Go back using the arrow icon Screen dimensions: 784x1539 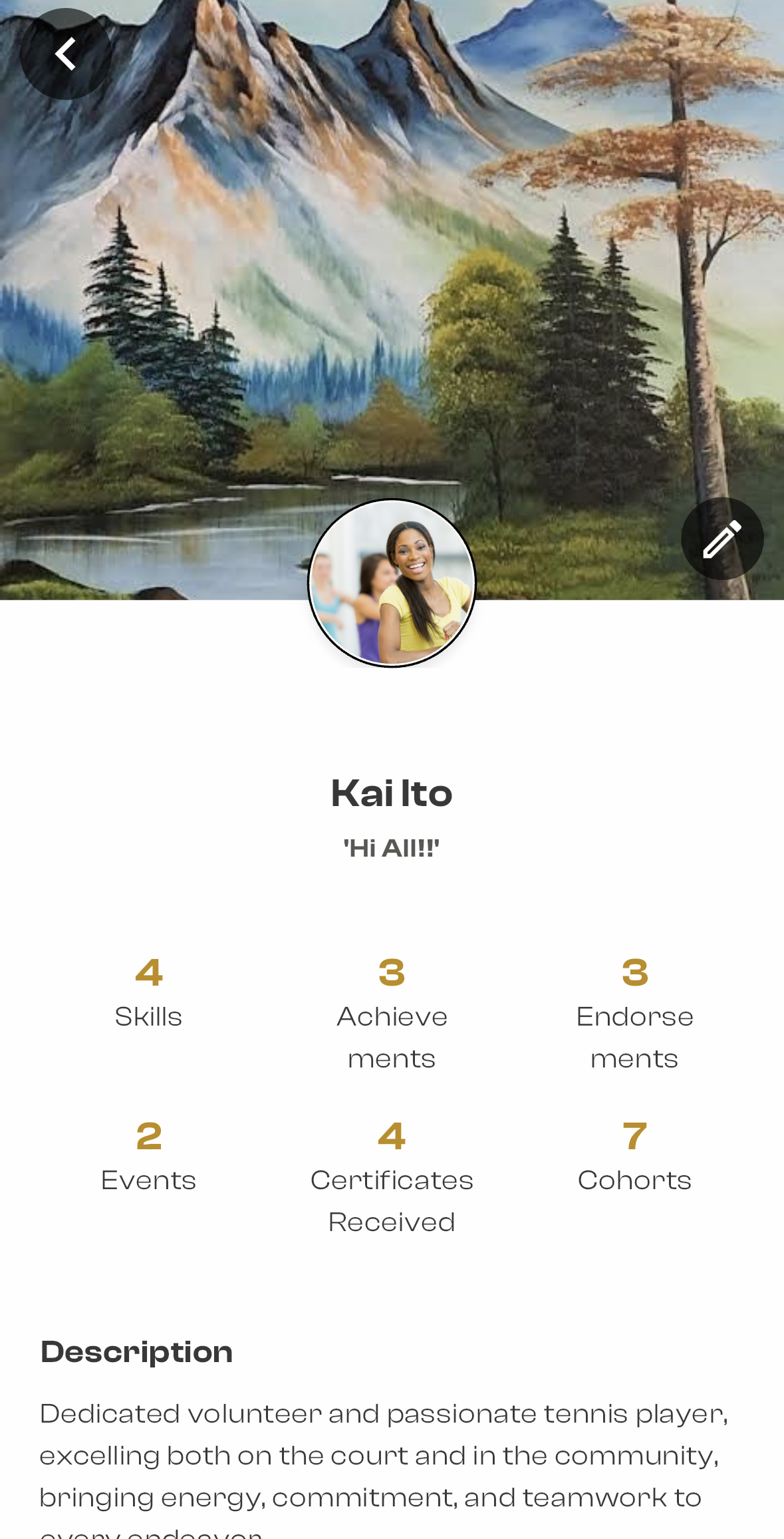click(x=65, y=54)
